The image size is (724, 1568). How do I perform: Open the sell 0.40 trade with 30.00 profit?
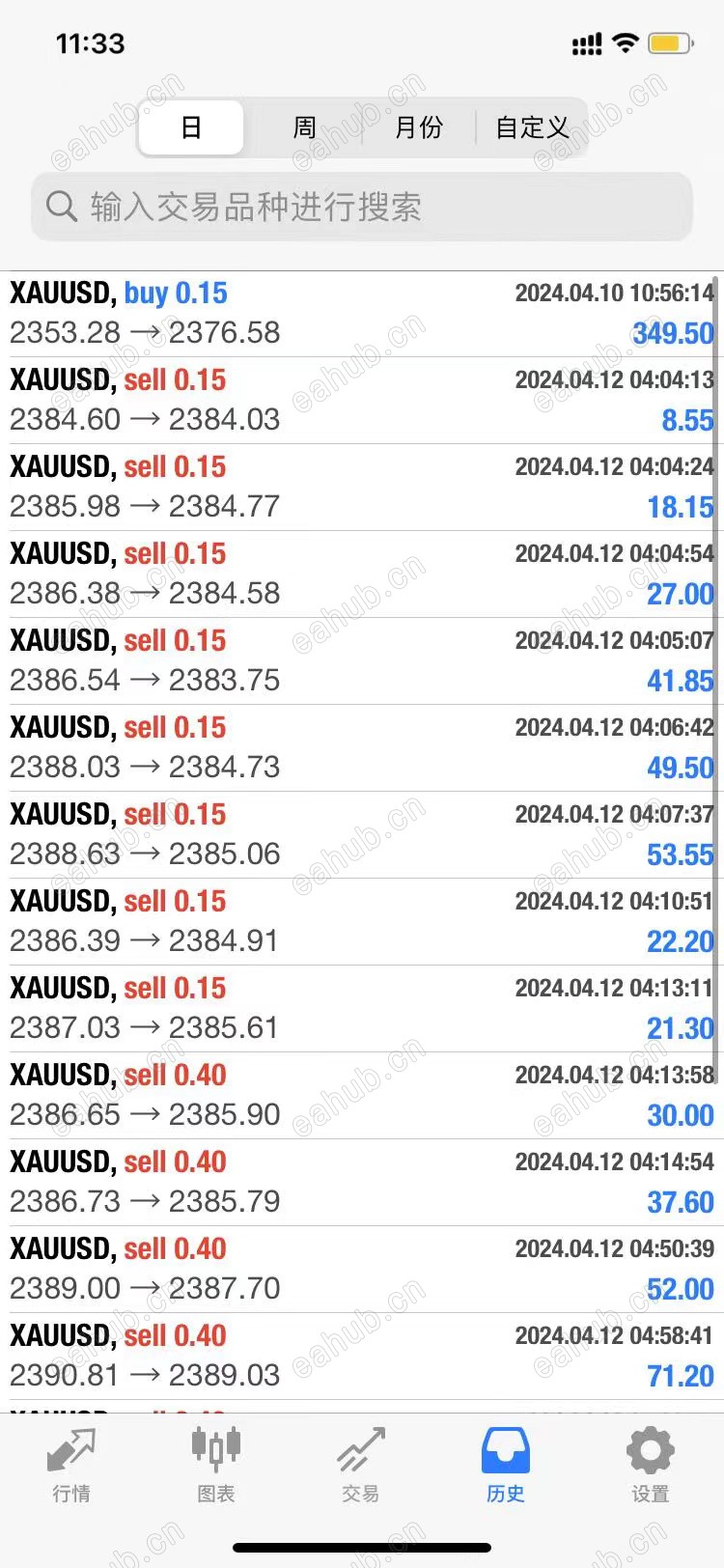point(362,1096)
